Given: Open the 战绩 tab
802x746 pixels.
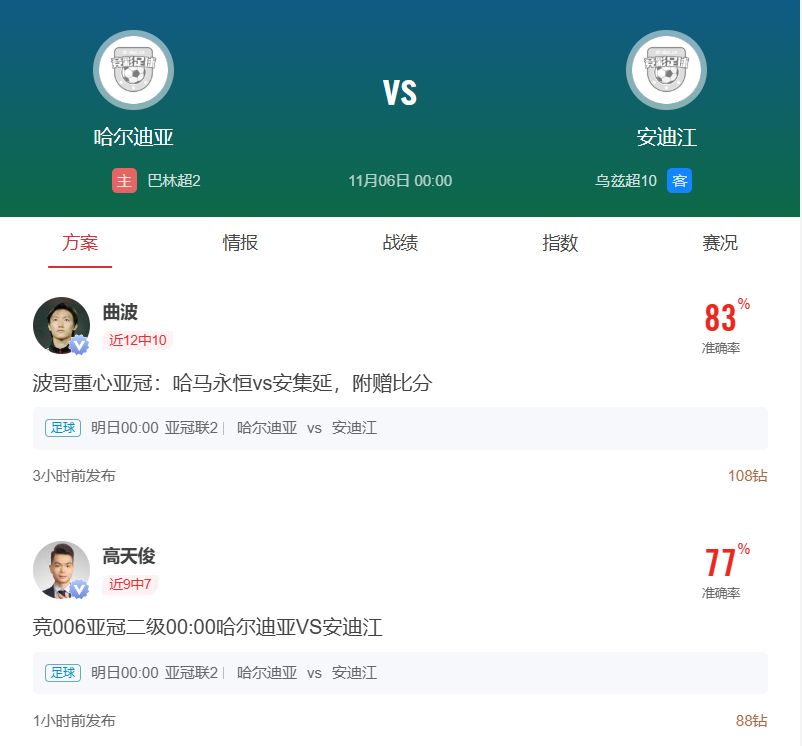Looking at the screenshot, I should point(400,243).
